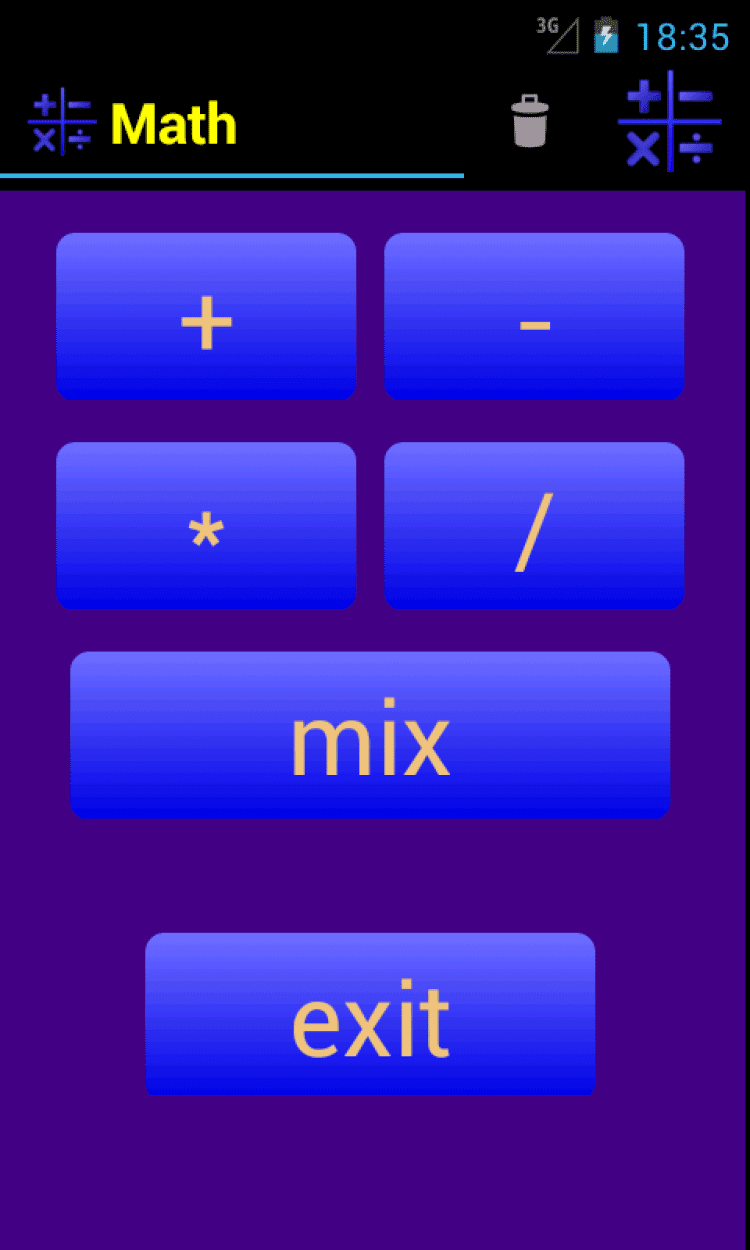Start the mix mode

370,736
